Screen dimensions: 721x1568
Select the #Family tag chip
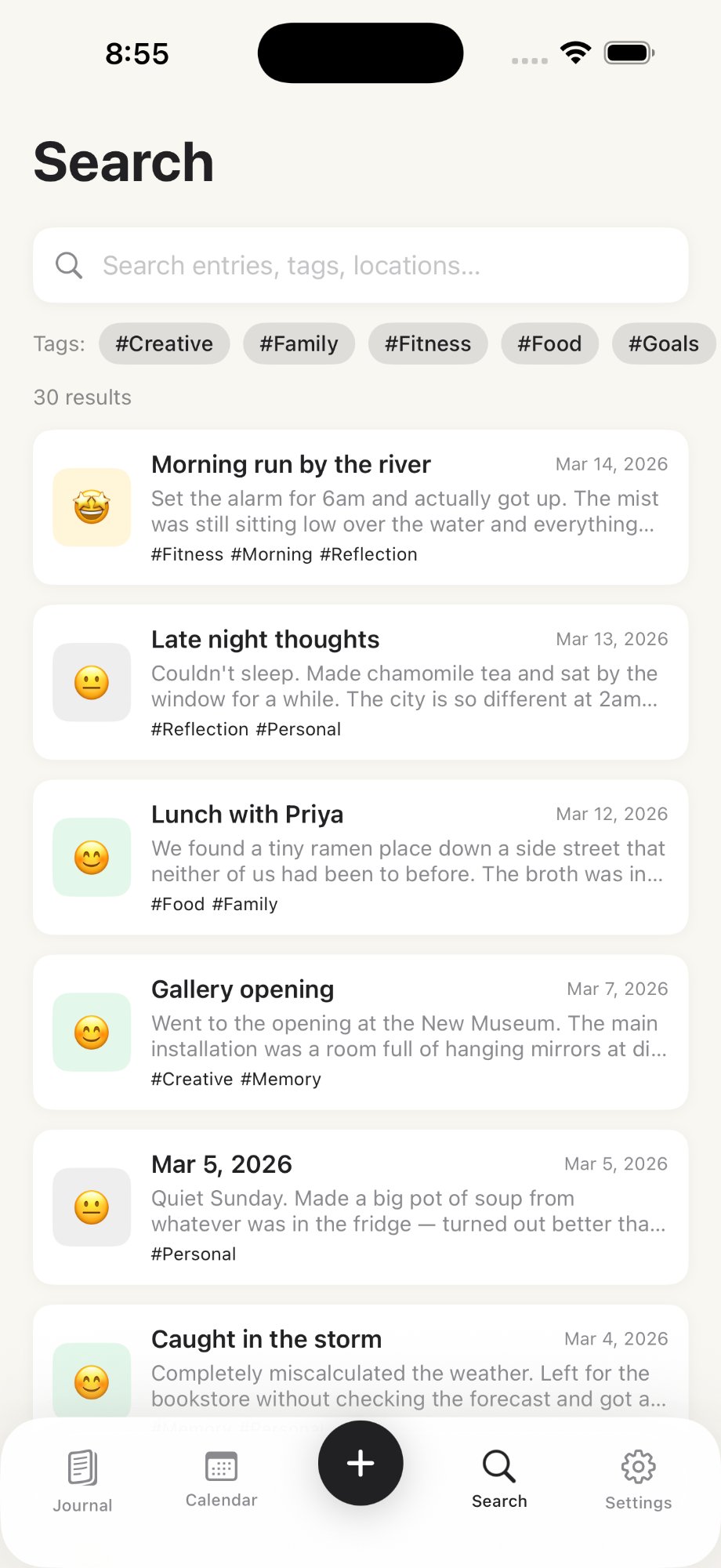pyautogui.click(x=299, y=344)
